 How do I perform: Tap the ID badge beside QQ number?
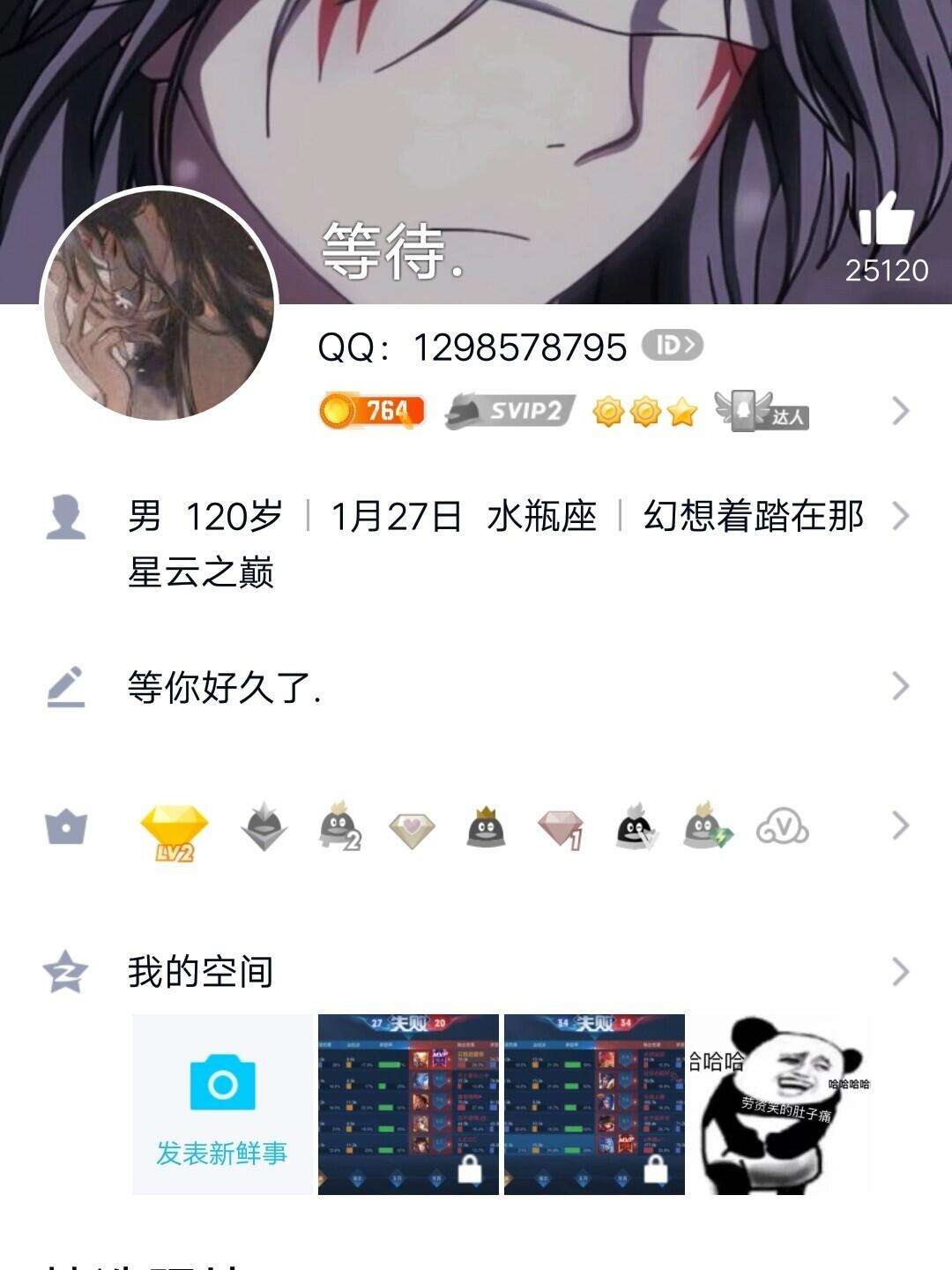click(672, 345)
